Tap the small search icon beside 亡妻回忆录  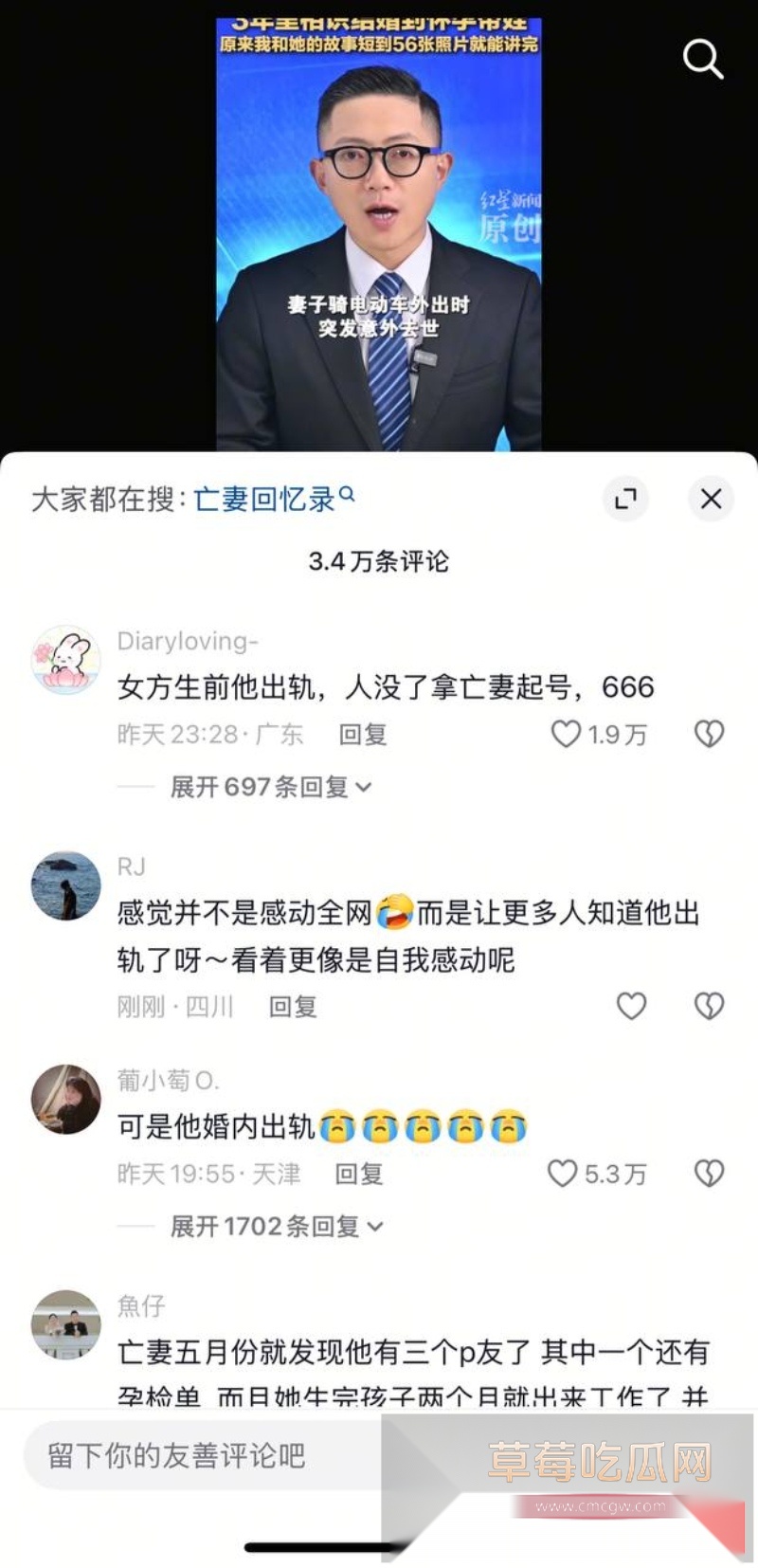(348, 494)
